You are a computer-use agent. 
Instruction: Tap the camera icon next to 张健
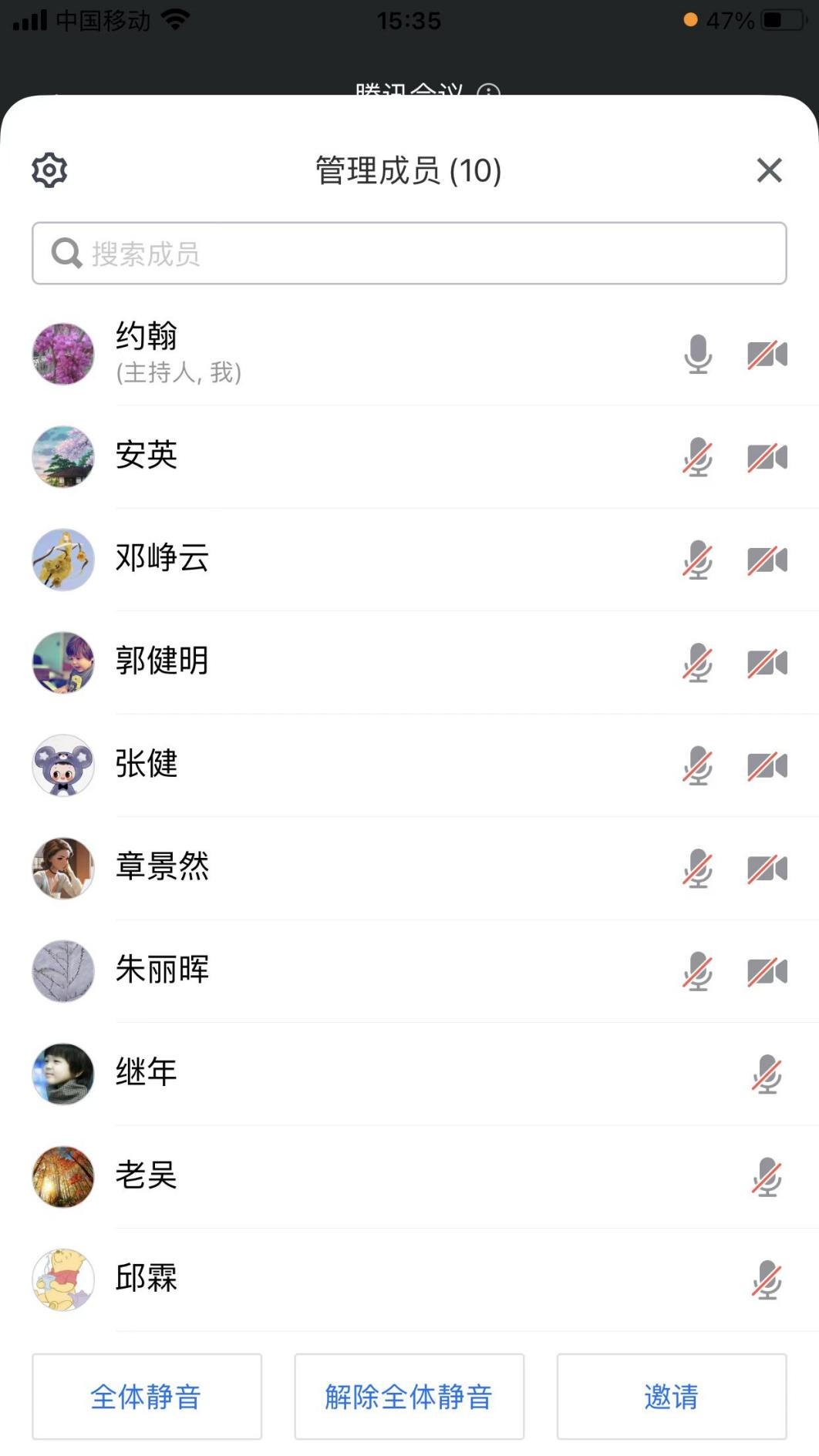coord(767,766)
